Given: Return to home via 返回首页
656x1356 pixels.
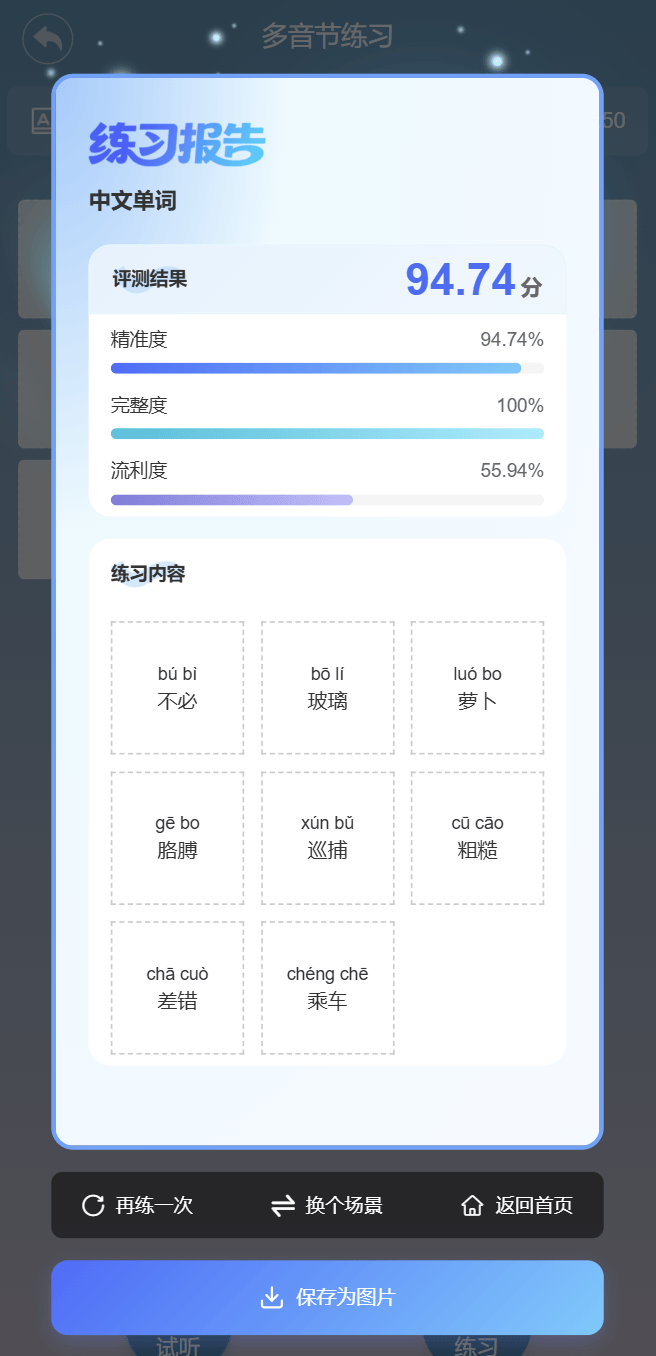Looking at the screenshot, I should coord(517,1205).
